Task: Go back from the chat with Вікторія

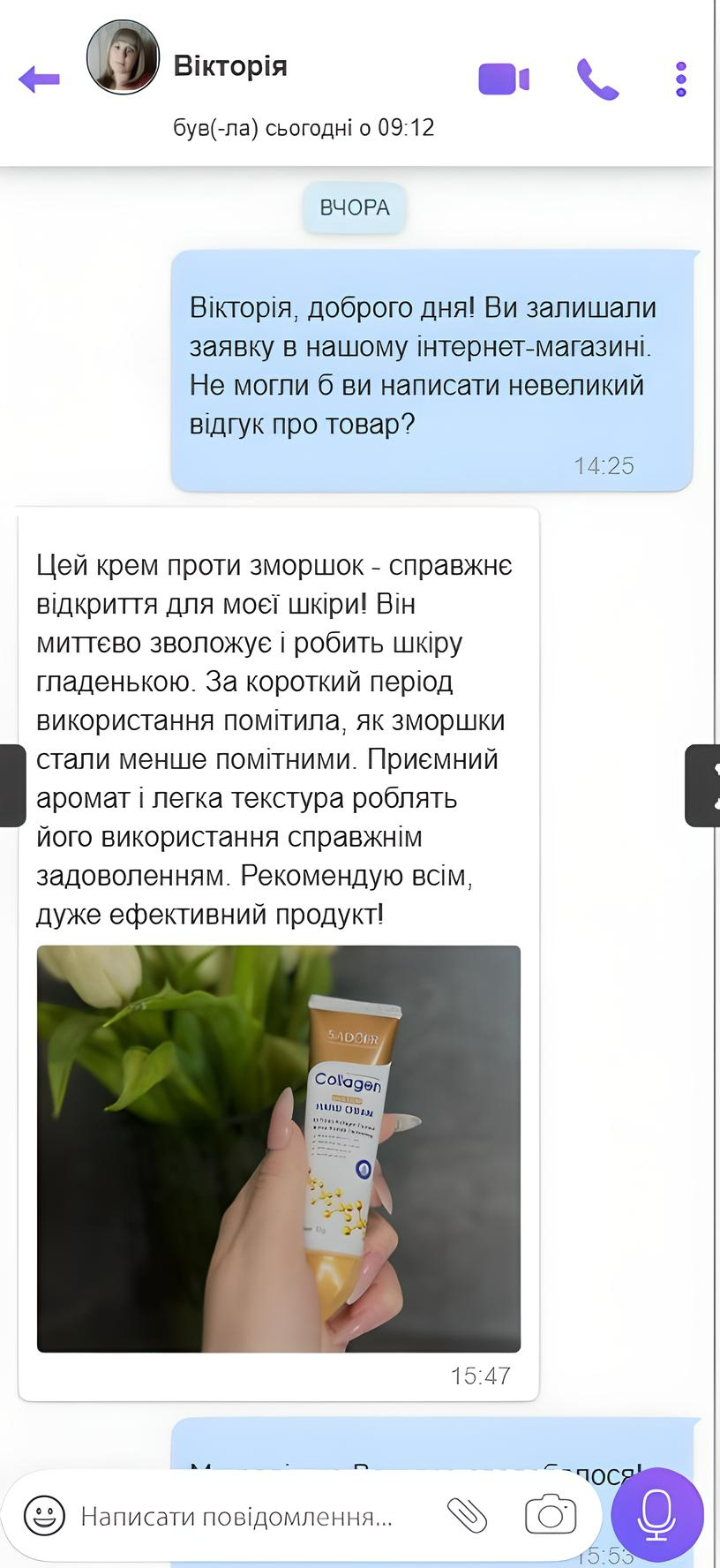Action: click(39, 79)
